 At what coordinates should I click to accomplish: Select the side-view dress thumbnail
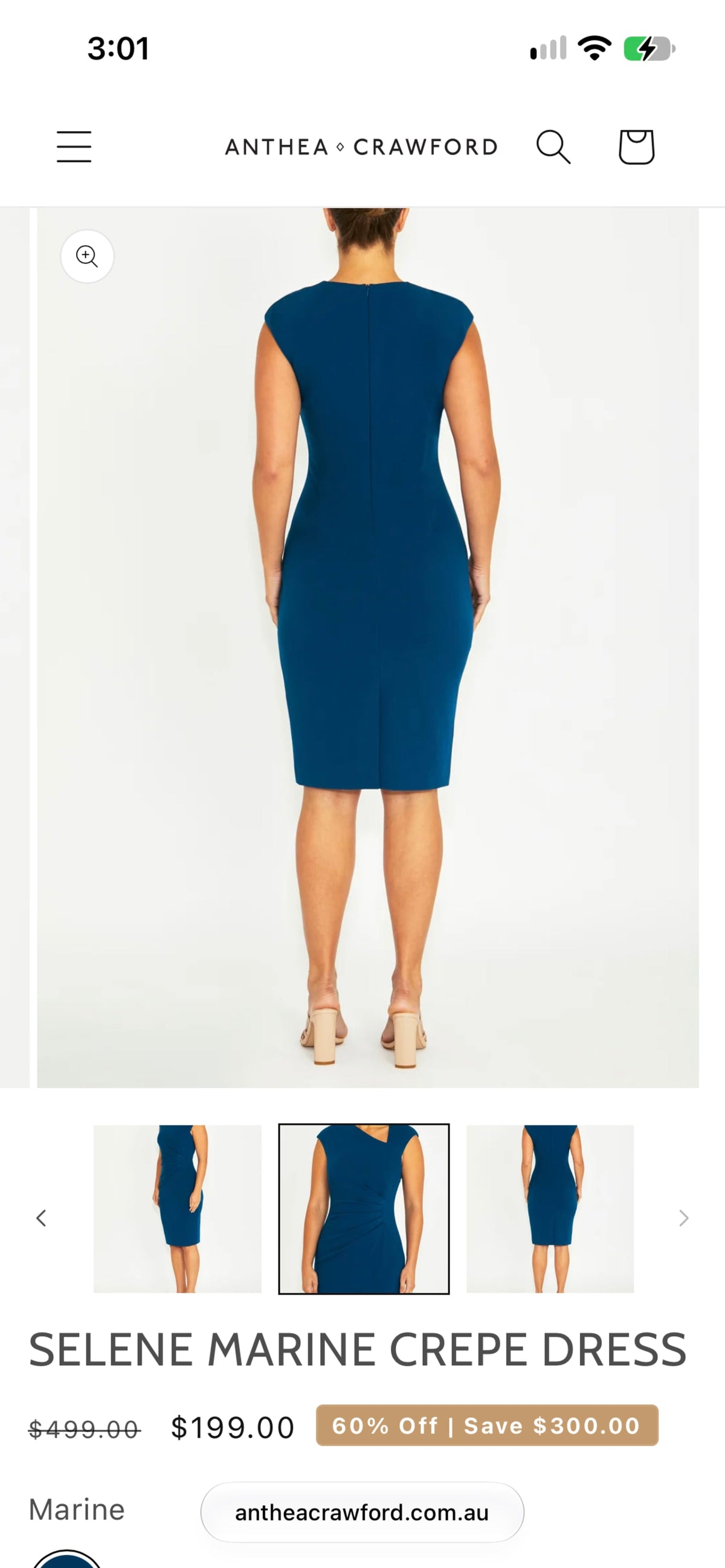click(x=177, y=1209)
